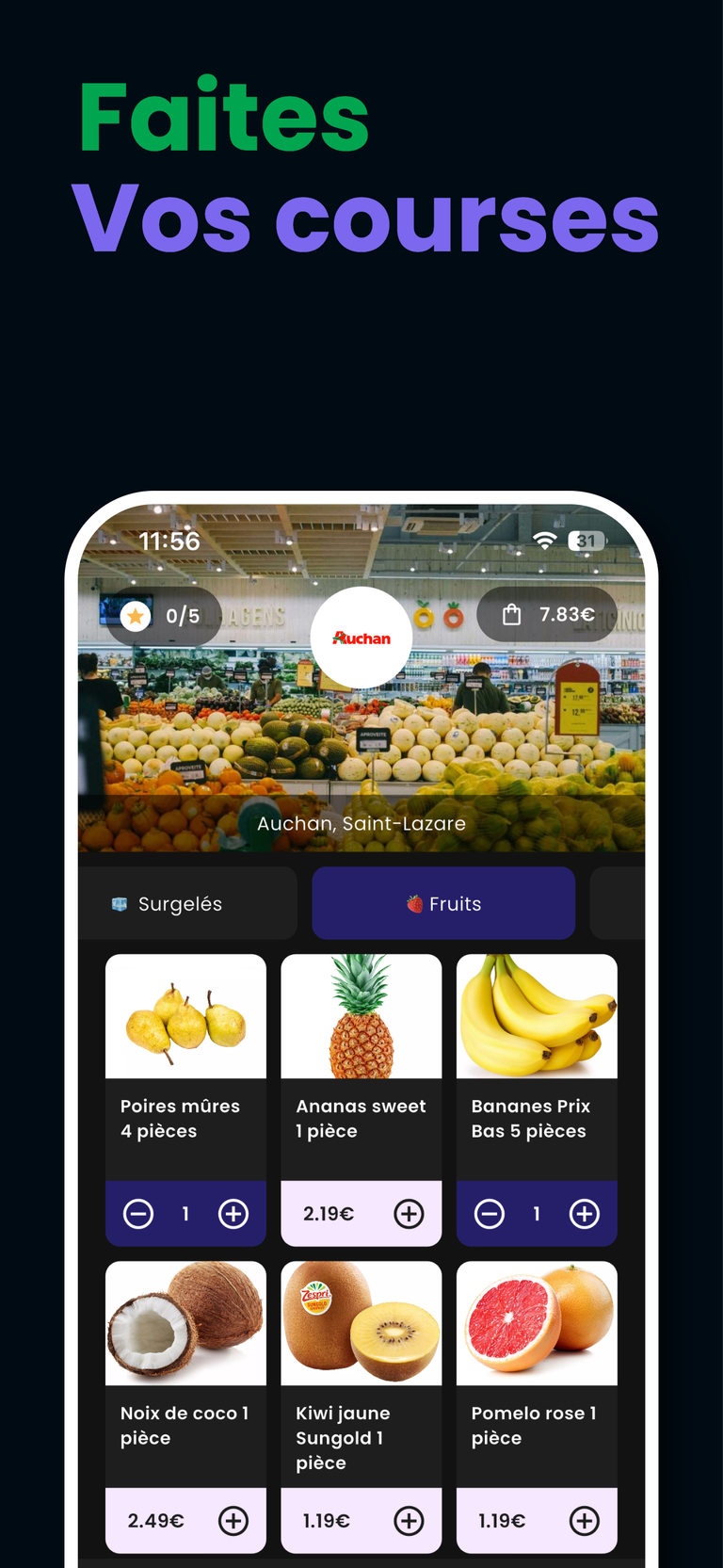Tap the plus icon on Ananas sweet
Image resolution: width=723 pixels, height=1568 pixels.
409,1214
